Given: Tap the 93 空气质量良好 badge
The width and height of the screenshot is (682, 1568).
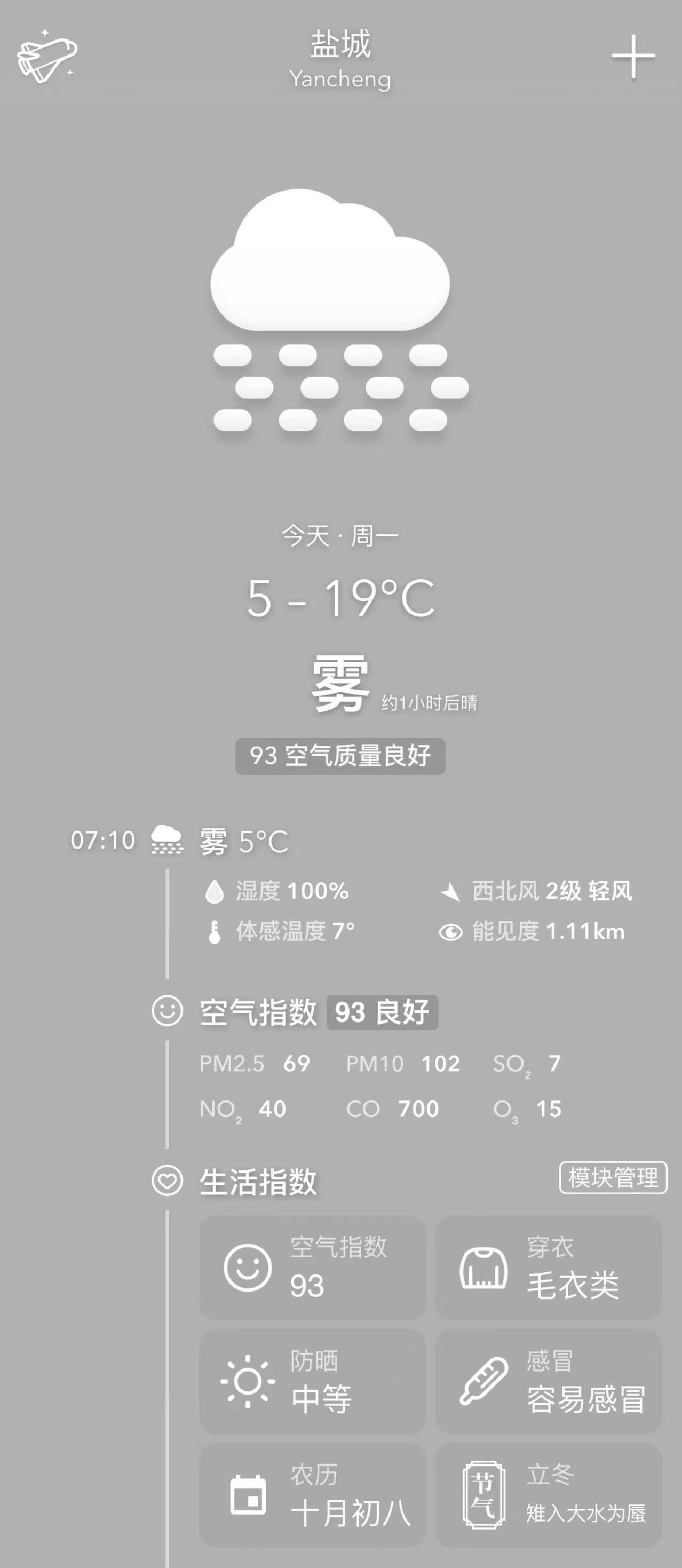Looking at the screenshot, I should pyautogui.click(x=340, y=756).
